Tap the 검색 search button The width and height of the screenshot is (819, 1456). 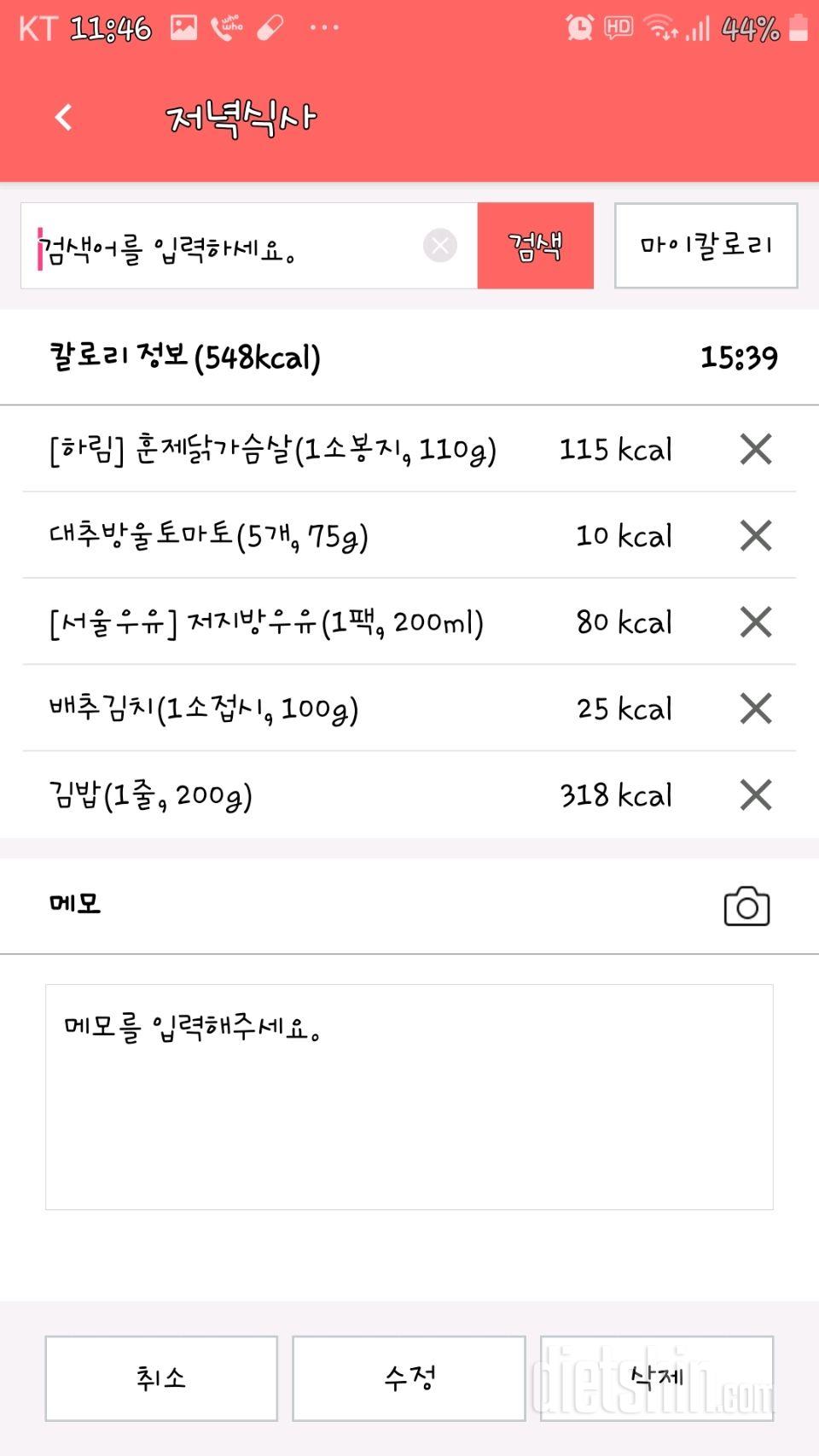coord(536,246)
